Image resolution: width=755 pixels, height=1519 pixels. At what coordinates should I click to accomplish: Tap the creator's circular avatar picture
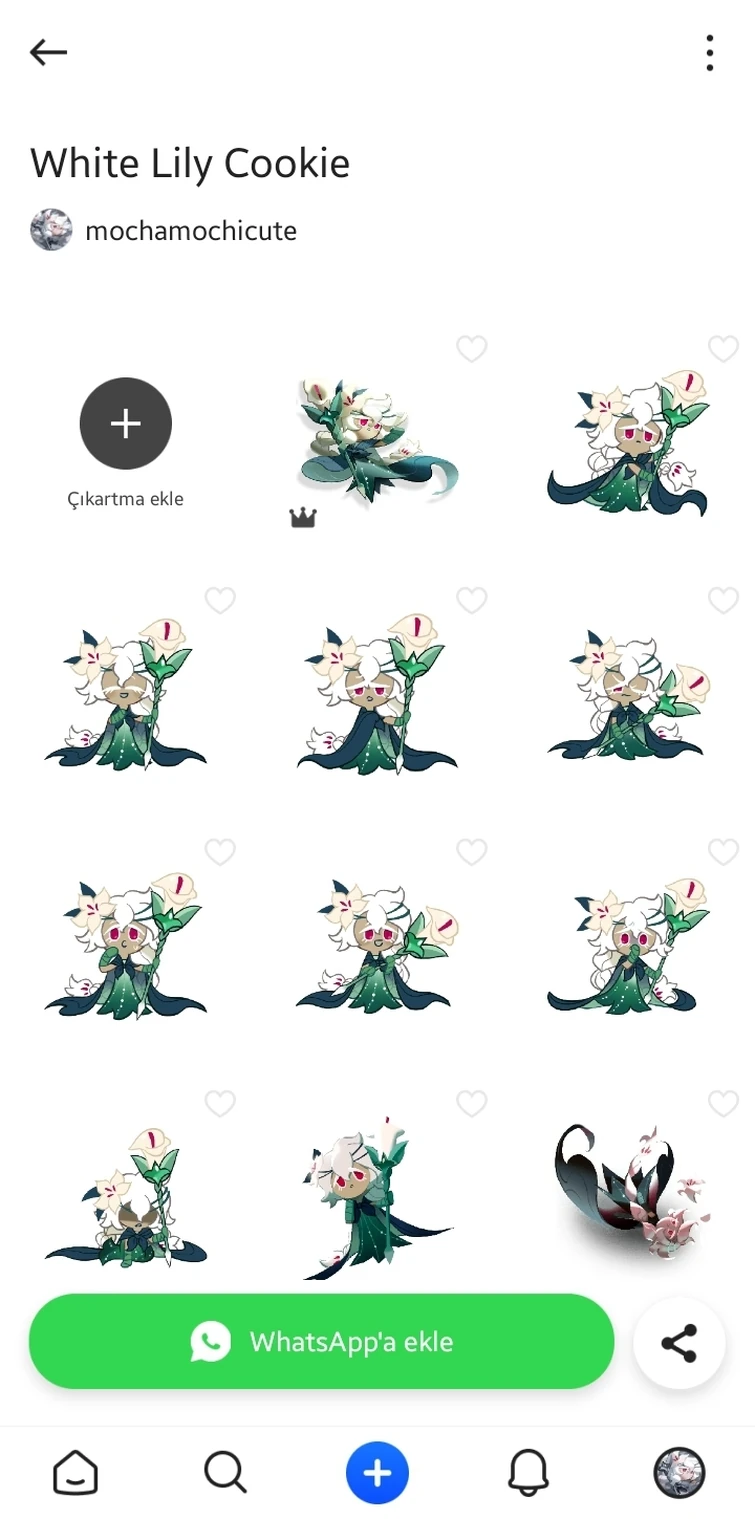pyautogui.click(x=50, y=230)
